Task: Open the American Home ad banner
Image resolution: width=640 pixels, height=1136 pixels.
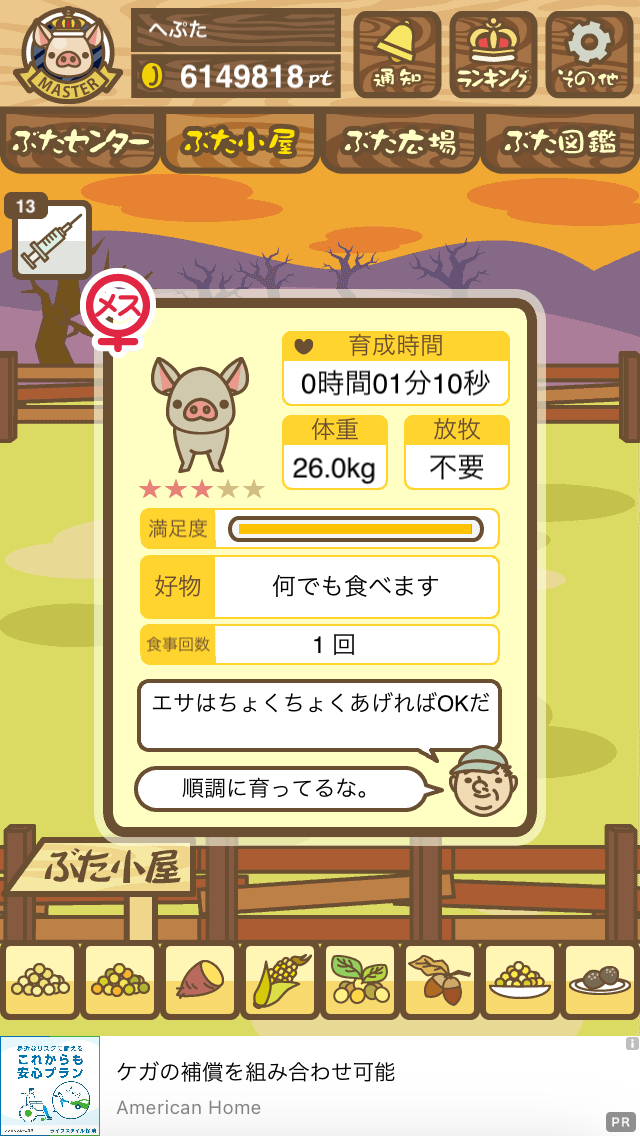Action: (x=320, y=1086)
